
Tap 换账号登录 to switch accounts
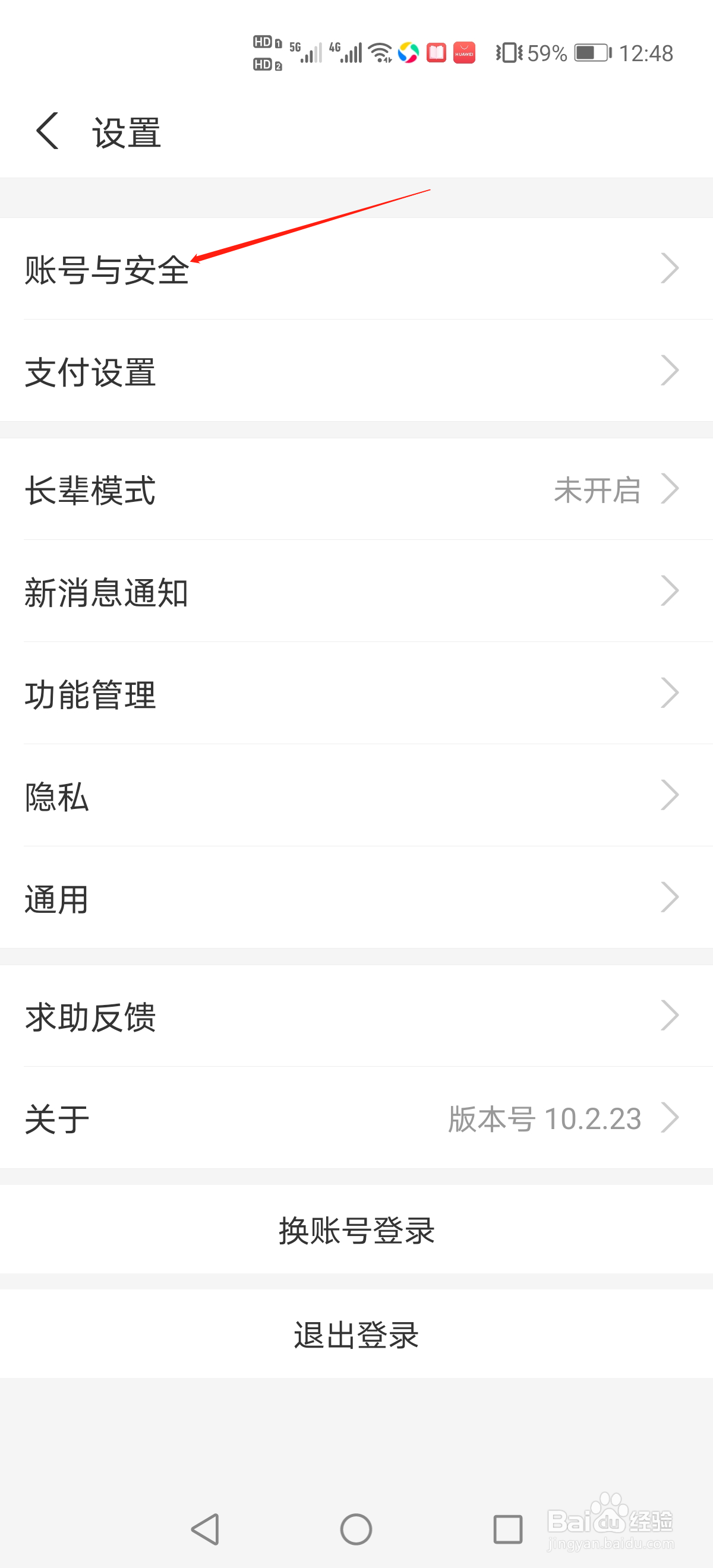(356, 1231)
